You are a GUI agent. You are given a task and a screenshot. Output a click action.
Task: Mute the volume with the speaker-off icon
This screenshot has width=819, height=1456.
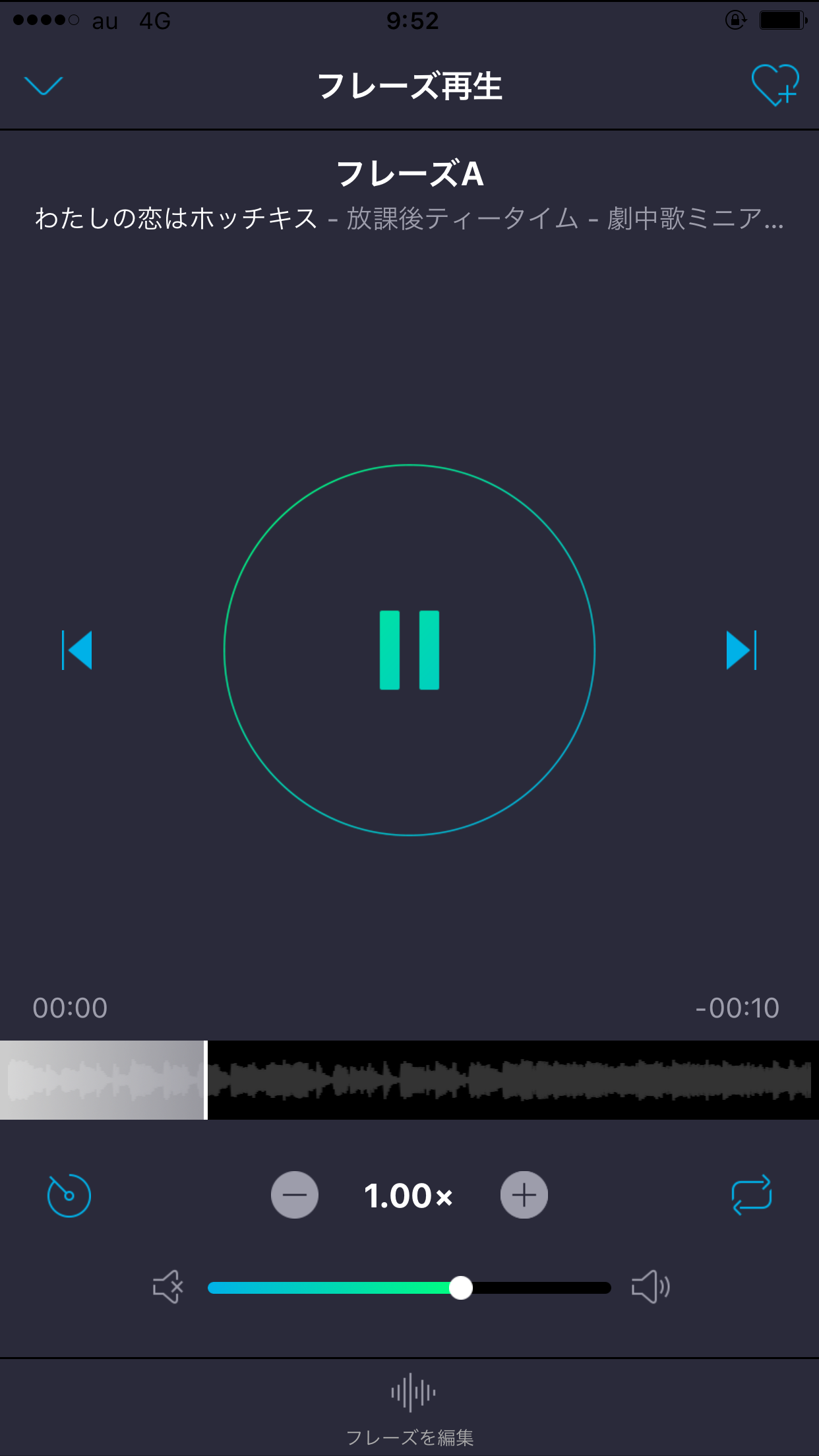168,1287
